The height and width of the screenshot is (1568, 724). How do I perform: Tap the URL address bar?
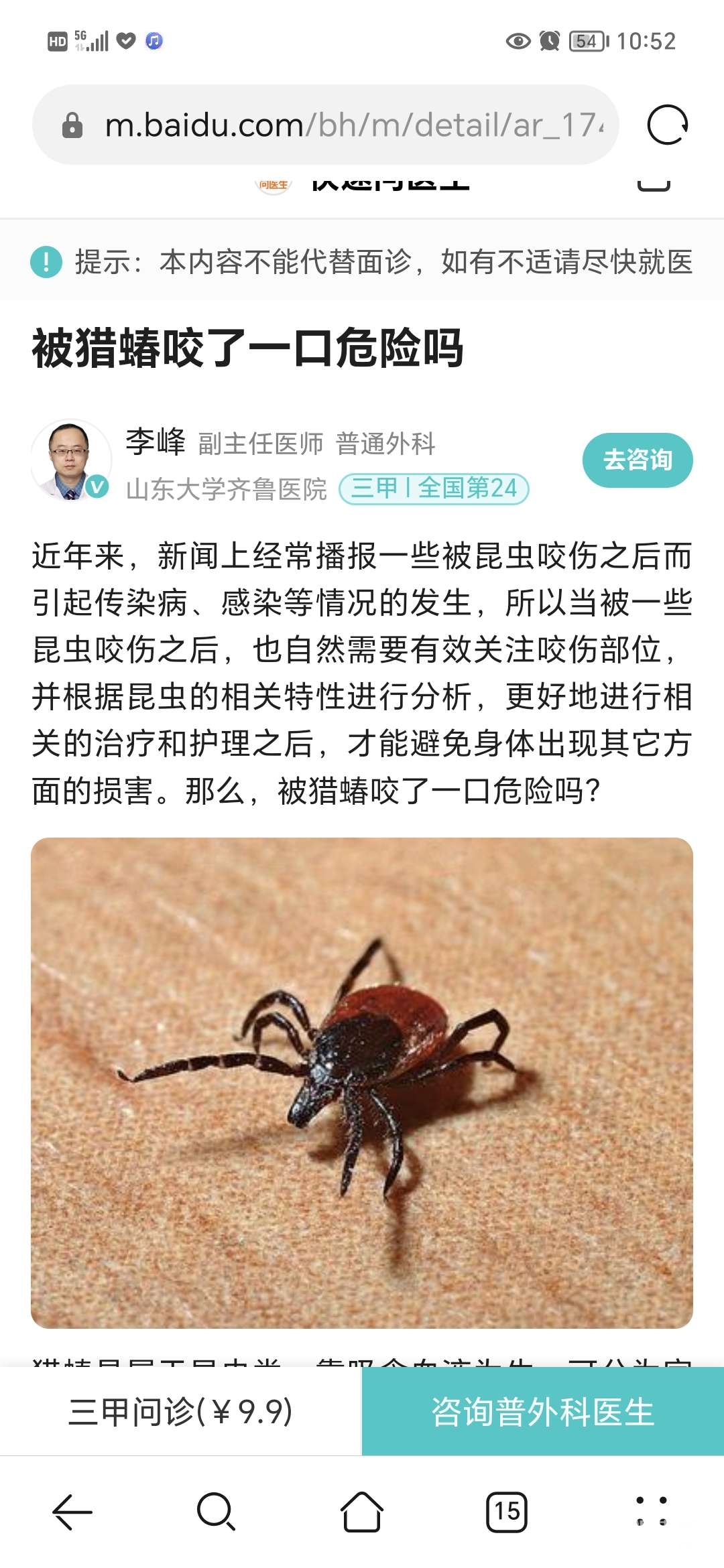coord(349,125)
